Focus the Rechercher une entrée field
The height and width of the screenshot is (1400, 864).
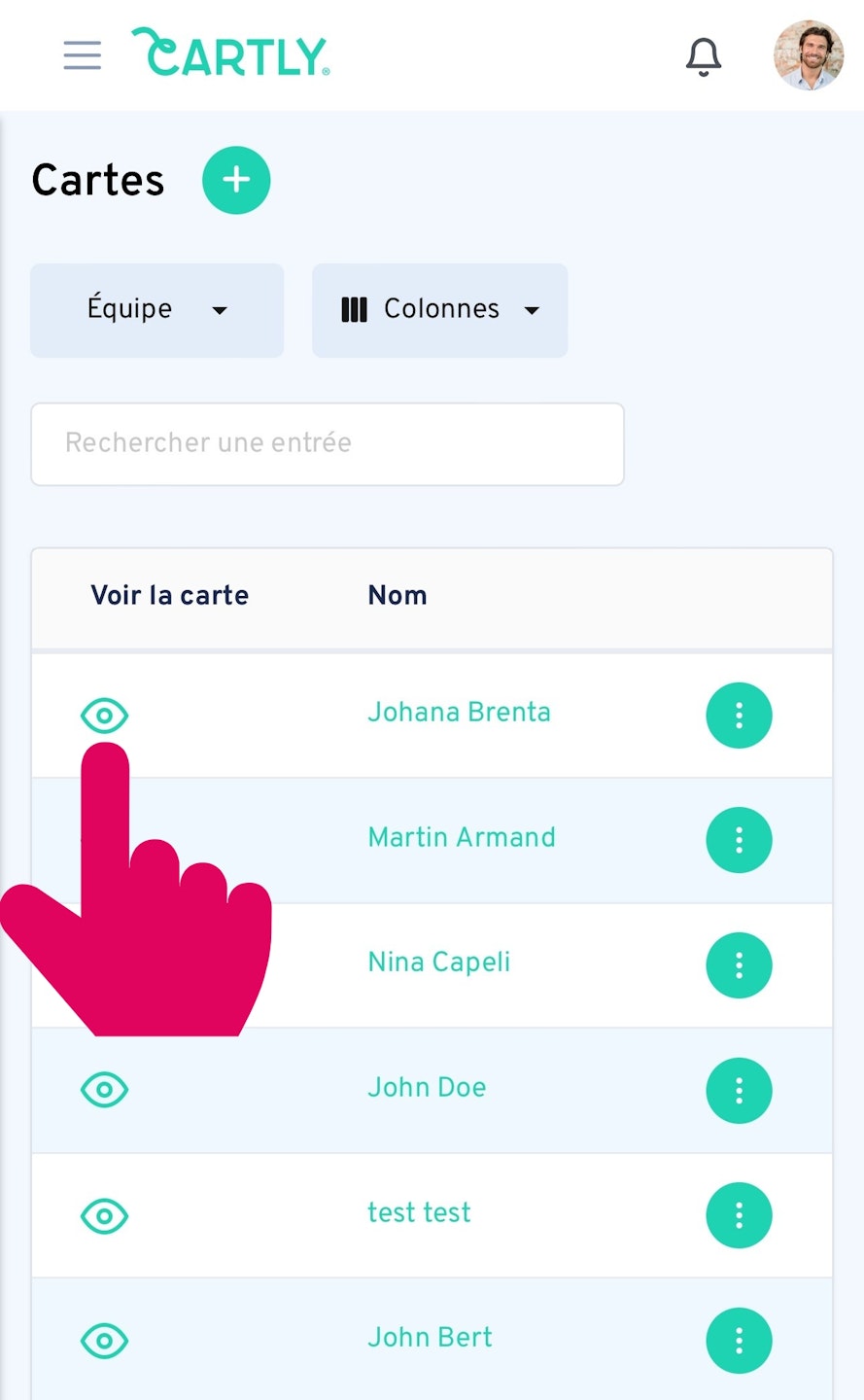328,443
